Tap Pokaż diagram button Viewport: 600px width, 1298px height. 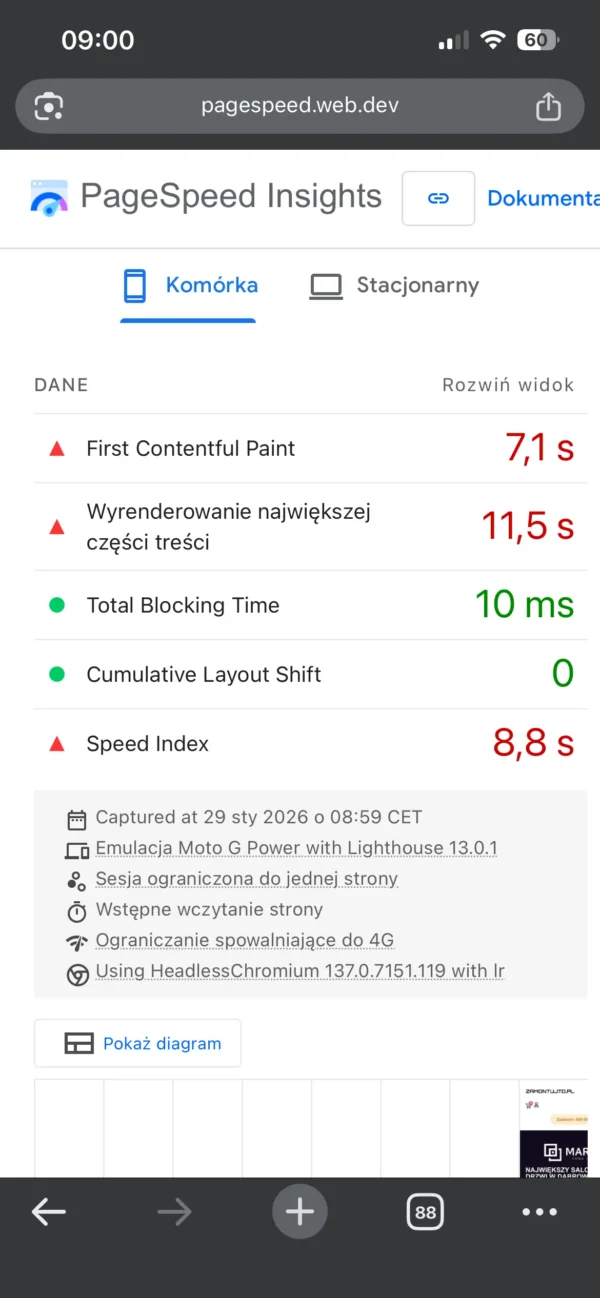tap(138, 1043)
